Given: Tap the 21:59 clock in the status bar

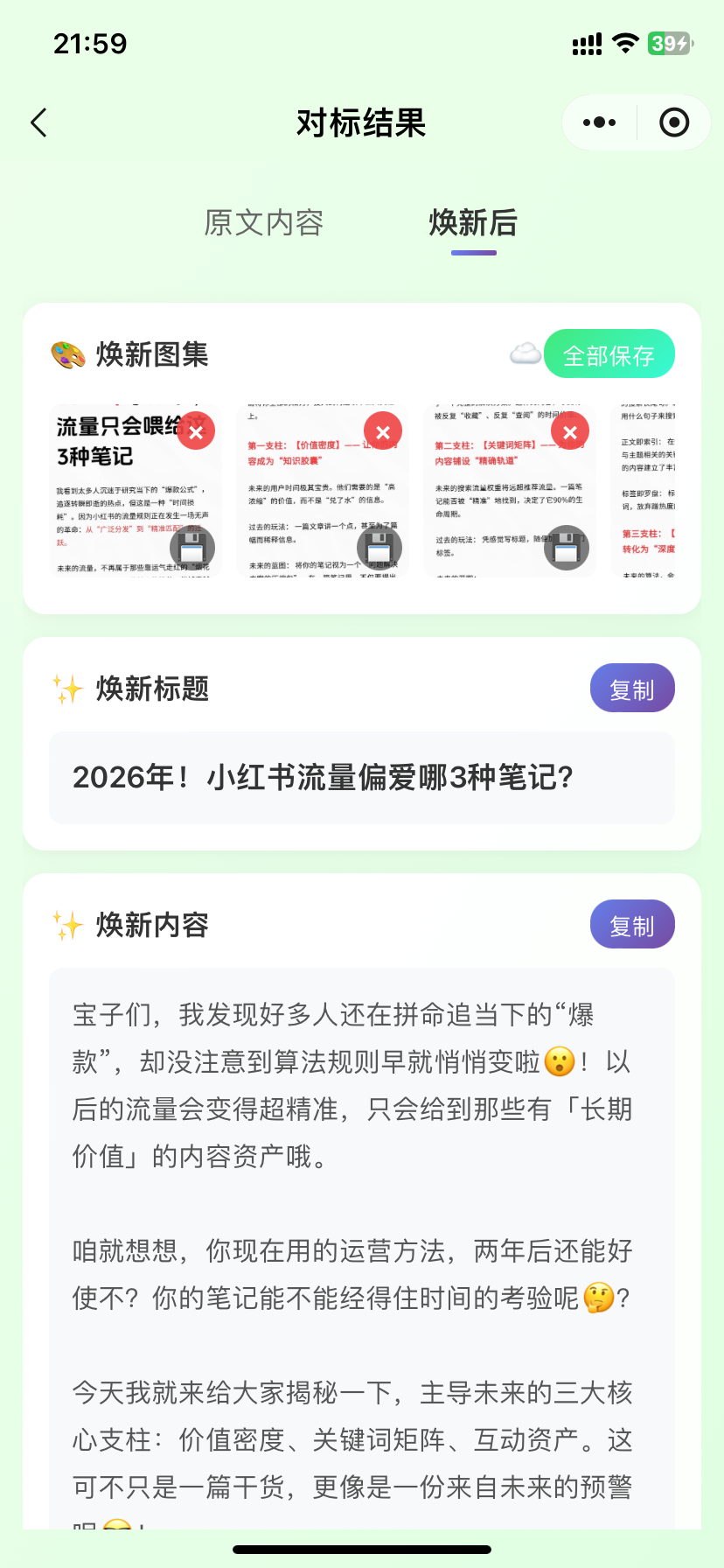Looking at the screenshot, I should pos(90,43).
